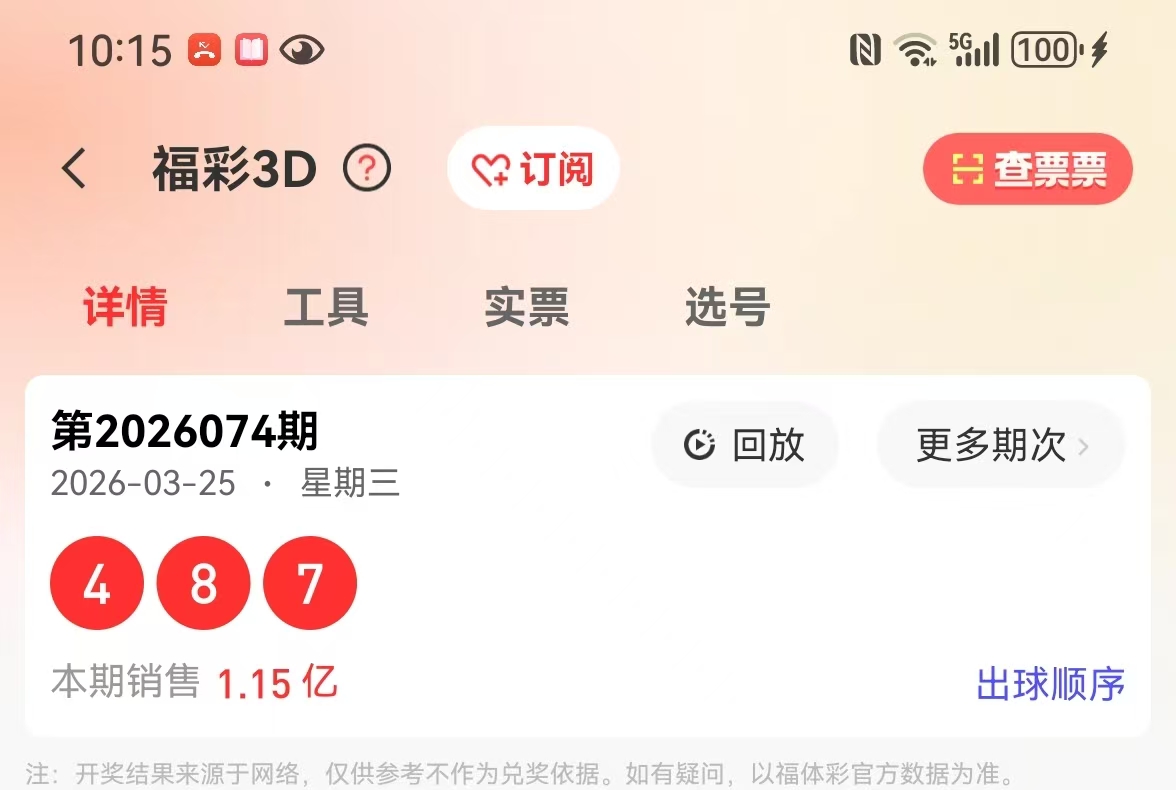
Task: Tap the 查票票 ticket check button
Action: (x=1028, y=170)
